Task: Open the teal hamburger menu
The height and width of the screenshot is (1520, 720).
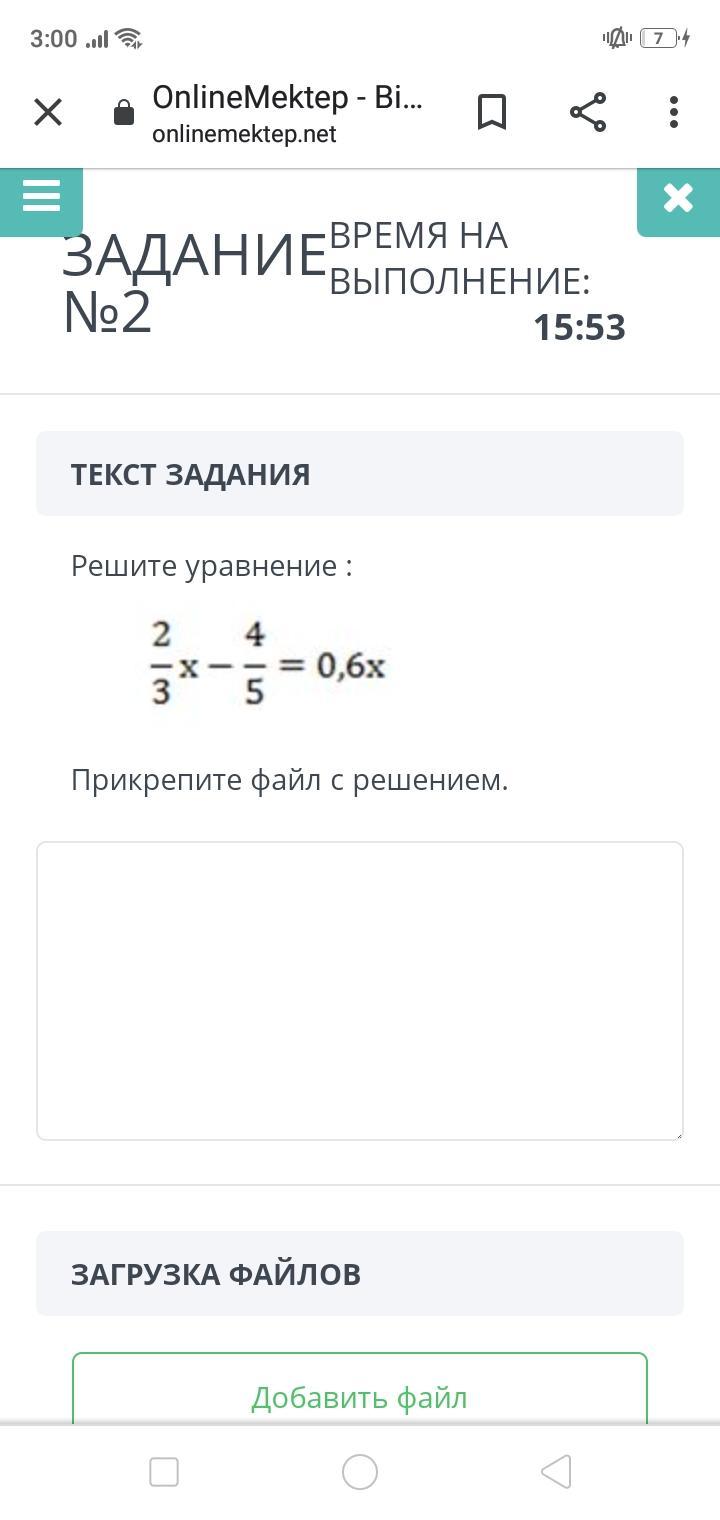Action: tap(41, 198)
